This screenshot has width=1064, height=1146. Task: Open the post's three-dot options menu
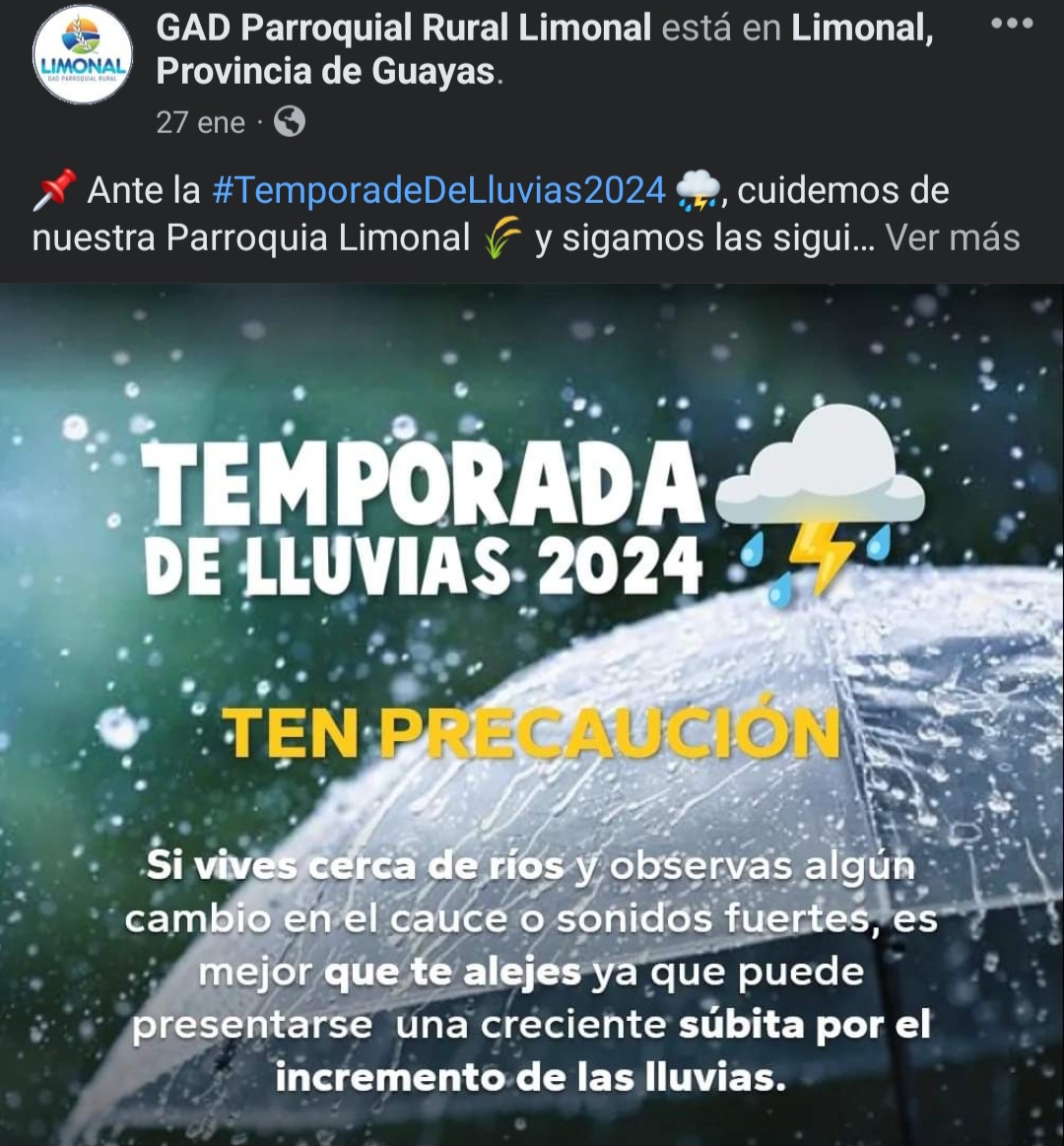(x=1012, y=24)
